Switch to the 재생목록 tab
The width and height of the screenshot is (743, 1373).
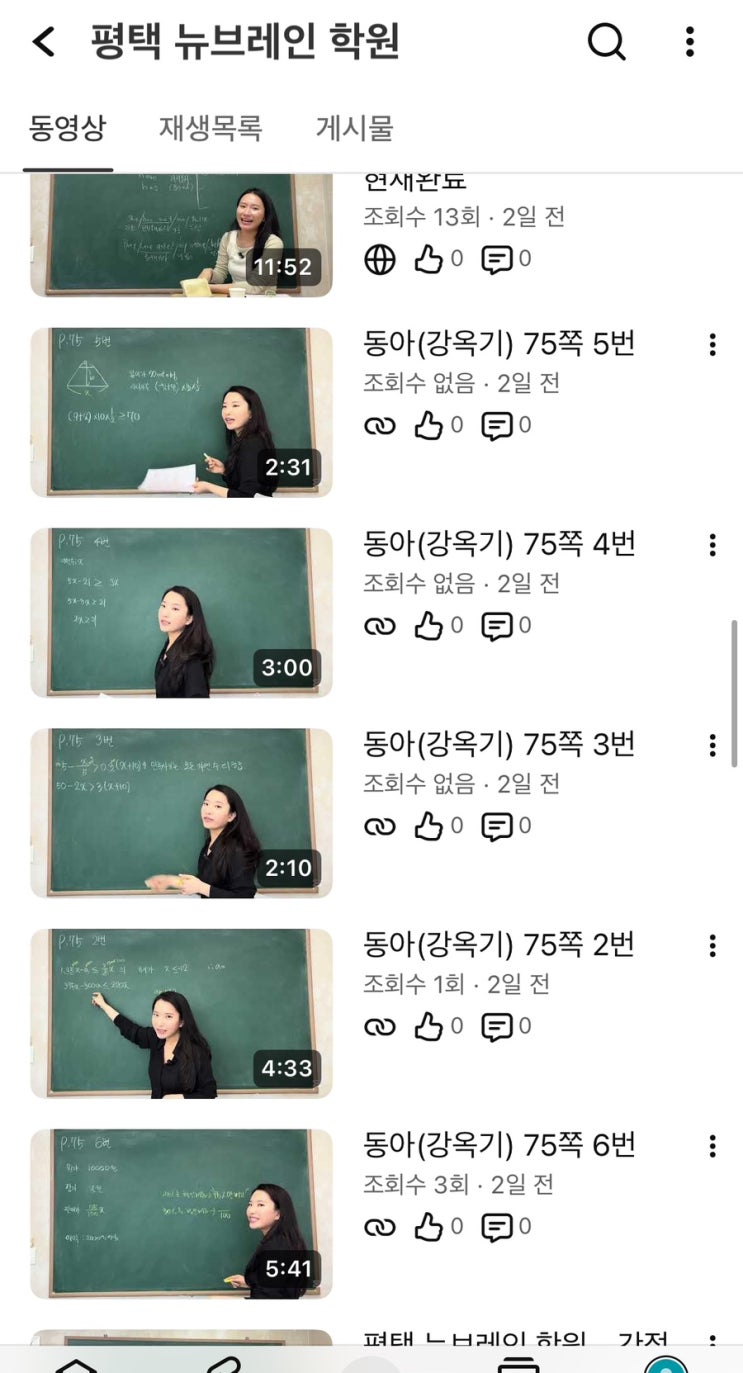coord(210,128)
